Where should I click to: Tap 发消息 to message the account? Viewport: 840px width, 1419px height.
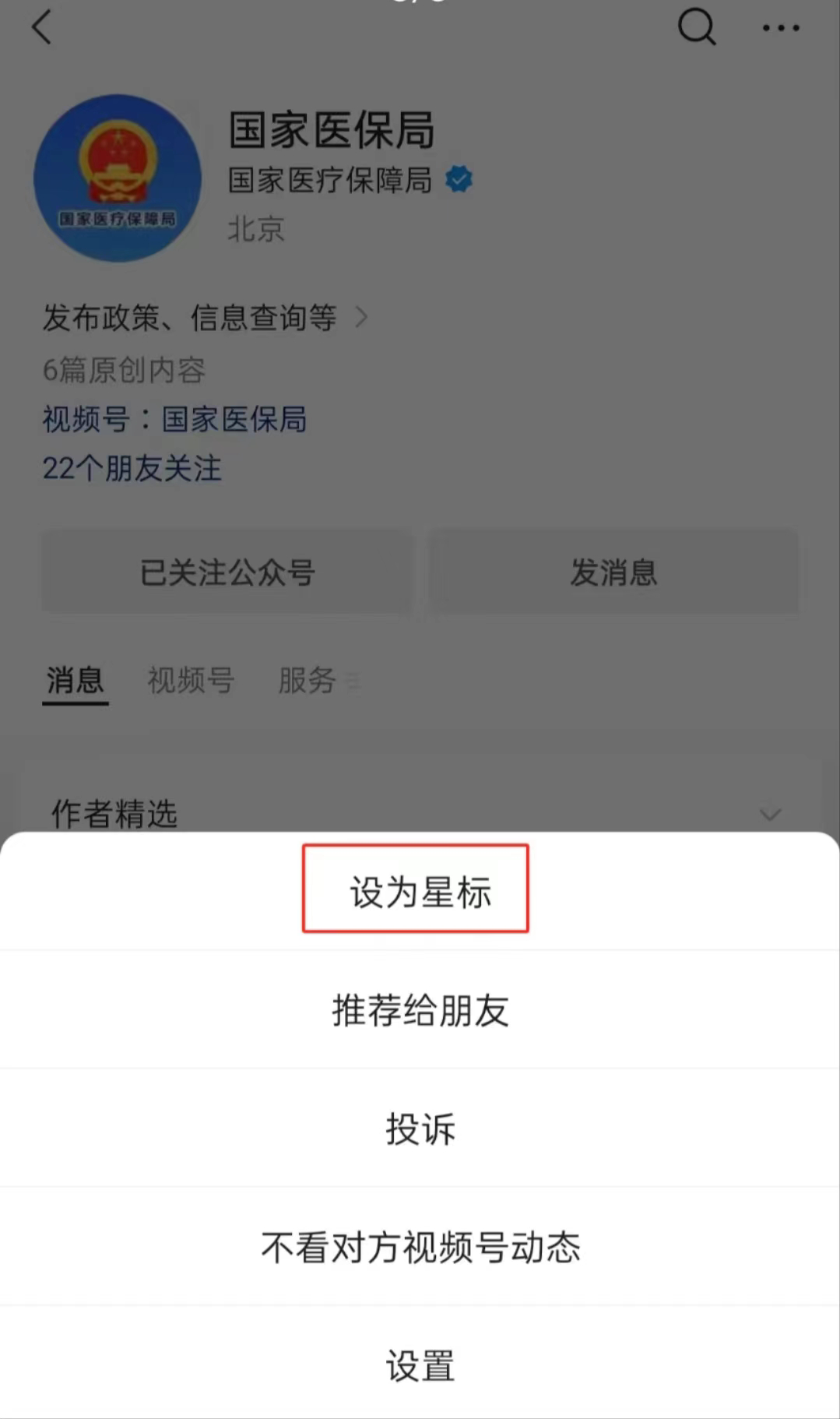click(613, 572)
